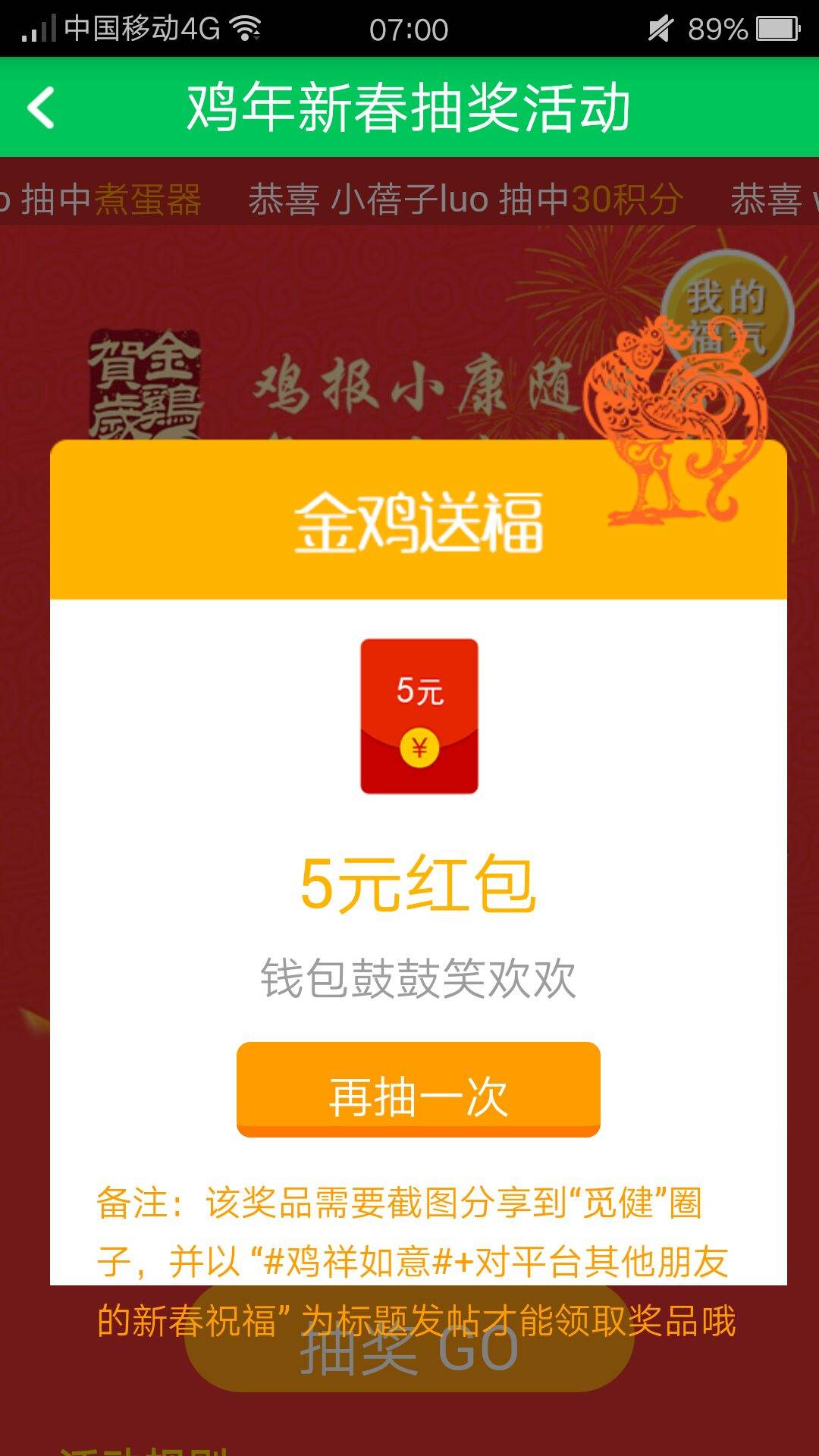
Task: Go back using the header arrow
Action: click(x=42, y=107)
